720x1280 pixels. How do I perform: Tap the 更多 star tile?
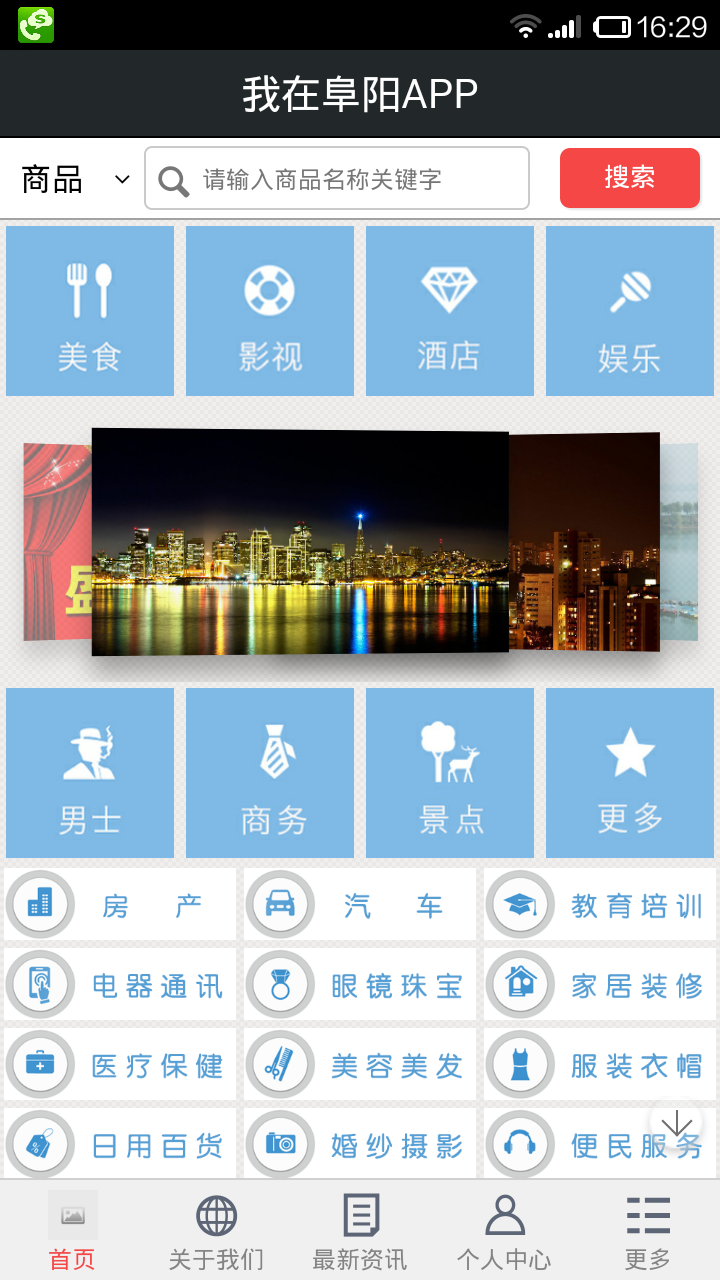pos(630,773)
